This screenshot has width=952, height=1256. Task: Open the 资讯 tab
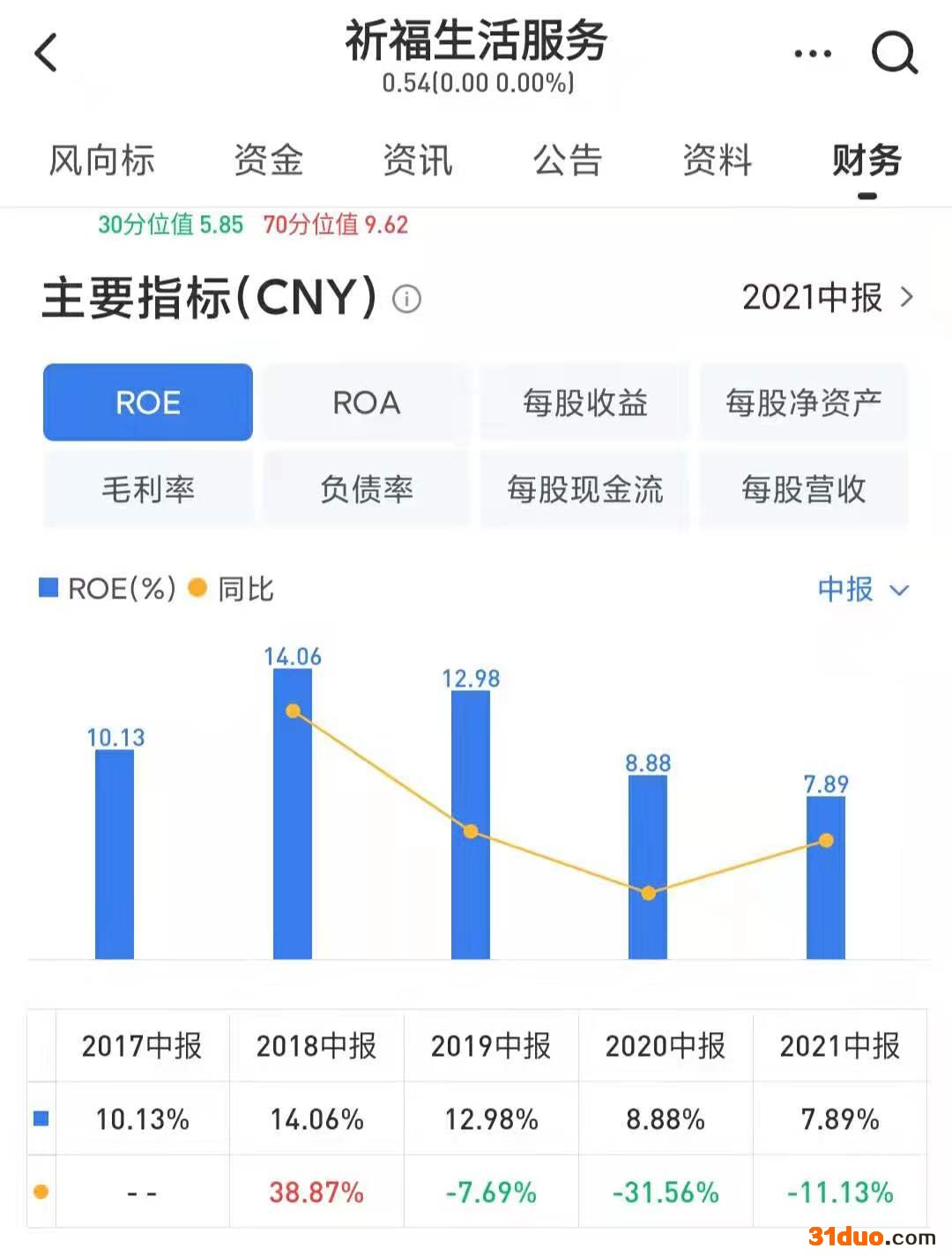point(418,161)
